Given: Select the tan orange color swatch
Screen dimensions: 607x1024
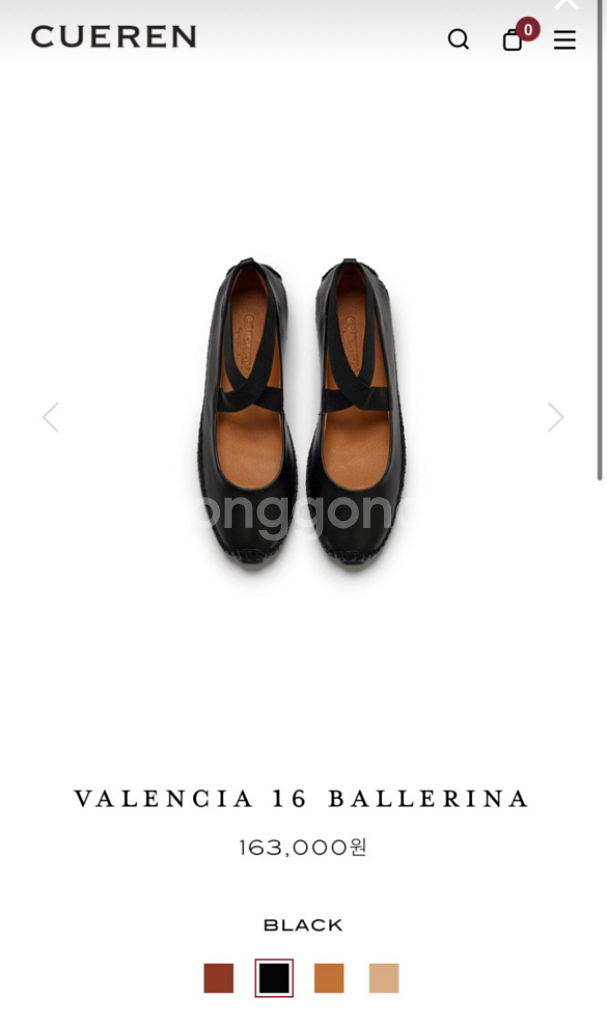Looking at the screenshot, I should (x=329, y=978).
